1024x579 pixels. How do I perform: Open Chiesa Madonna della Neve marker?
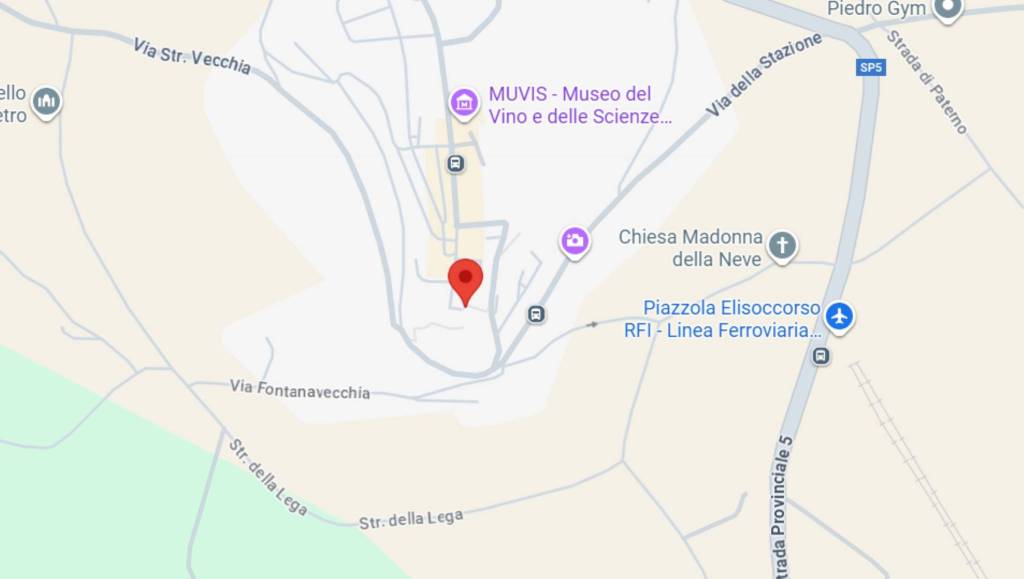(x=783, y=244)
